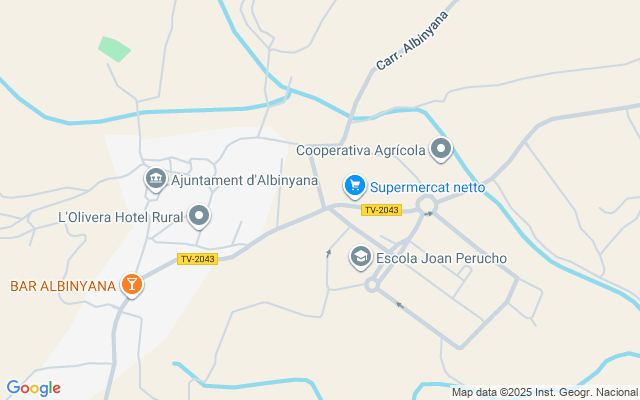The image size is (640, 400).
Task: Select the Escola Joan Perucho school pin
Action: coord(361,257)
